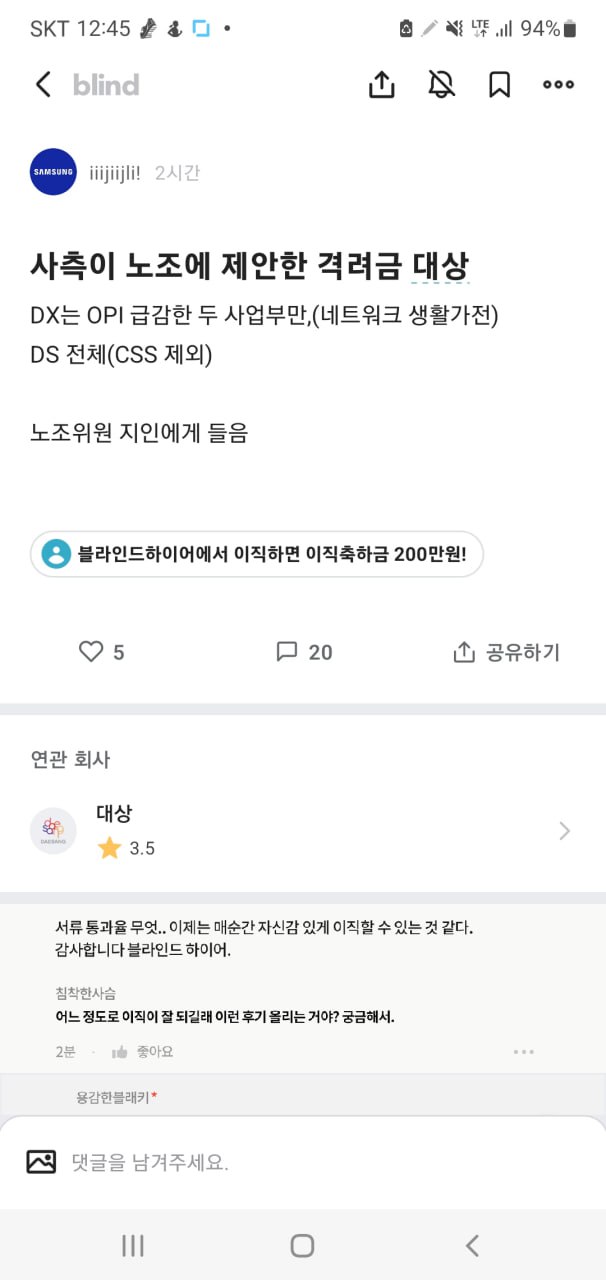The width and height of the screenshot is (606, 1280).
Task: Open the Samsung author profile avatar
Action: click(54, 172)
